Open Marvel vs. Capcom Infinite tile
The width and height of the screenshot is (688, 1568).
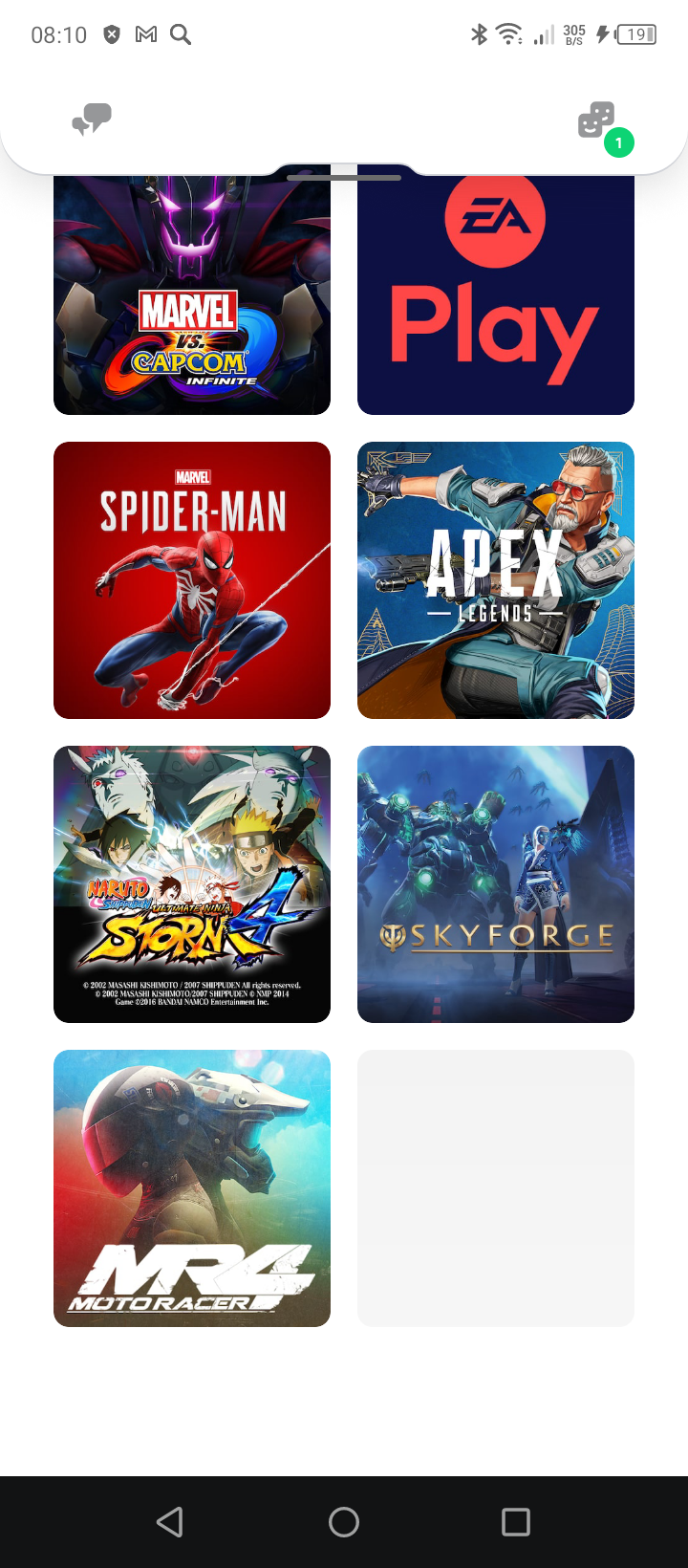click(x=192, y=295)
